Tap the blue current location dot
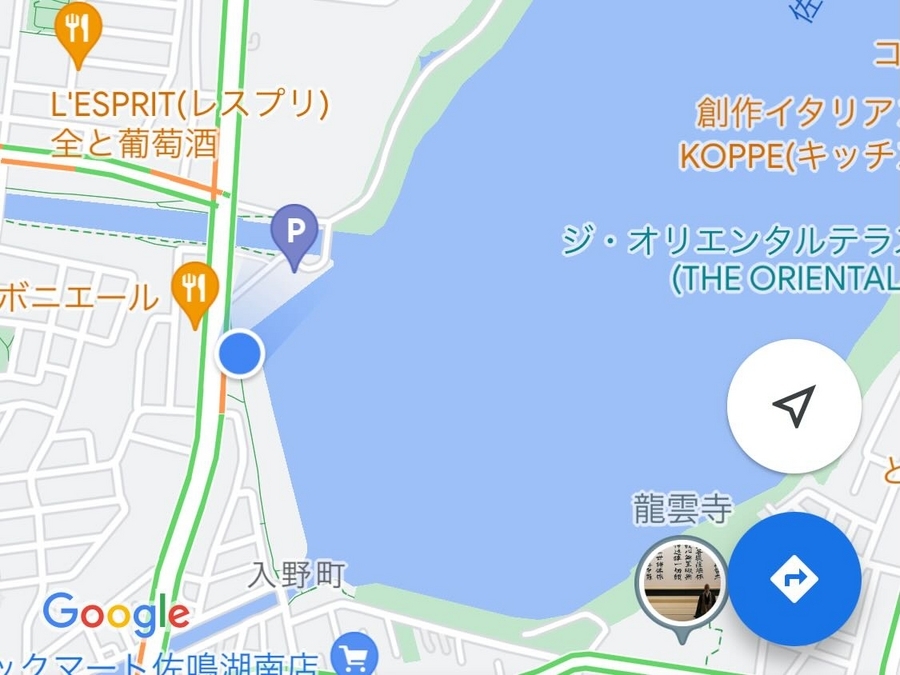Image resolution: width=900 pixels, height=675 pixels. pos(240,353)
